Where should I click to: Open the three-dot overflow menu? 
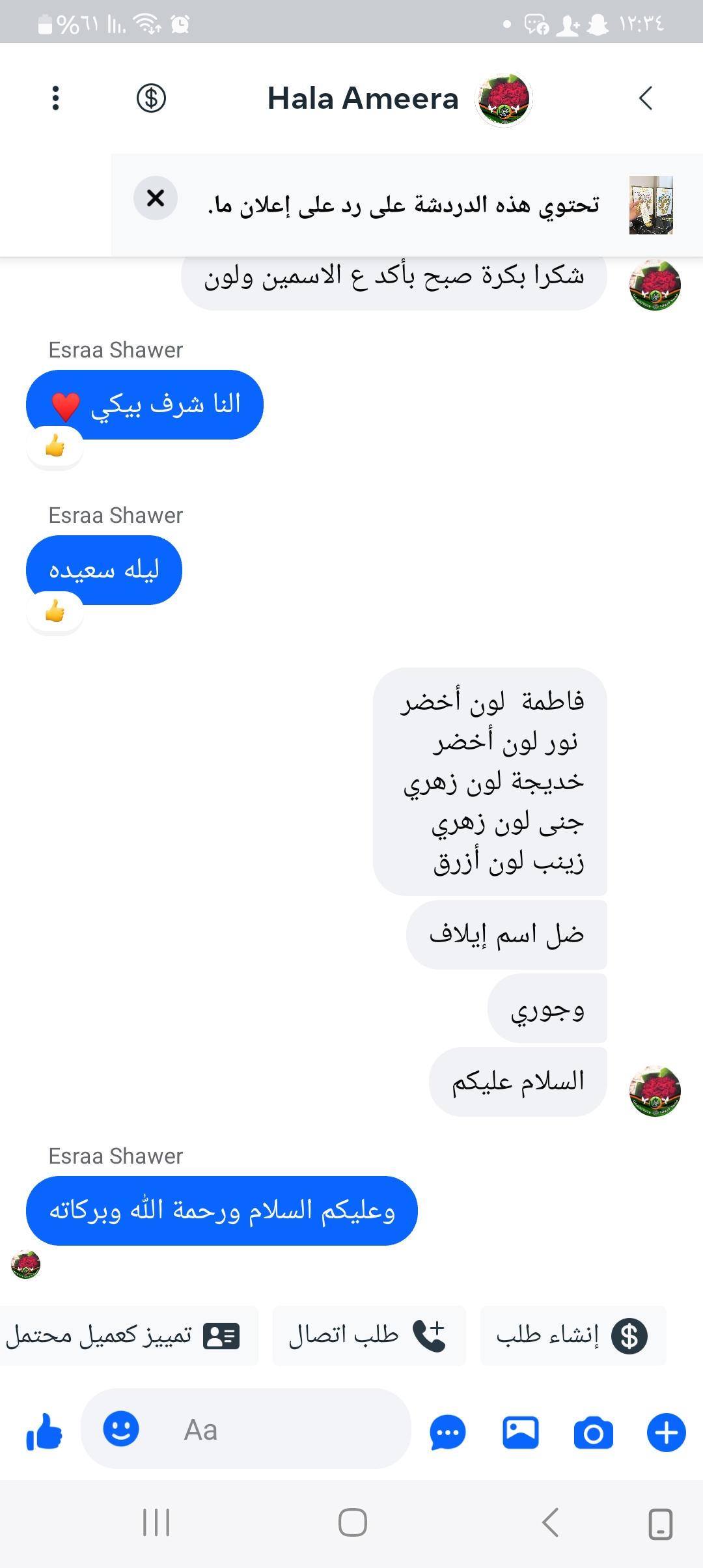(x=55, y=98)
